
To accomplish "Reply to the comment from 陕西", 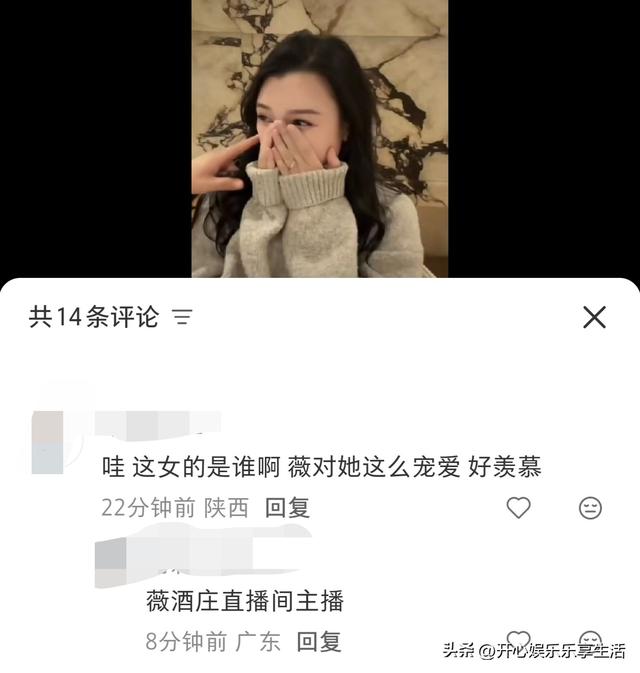I will pyautogui.click(x=287, y=508).
